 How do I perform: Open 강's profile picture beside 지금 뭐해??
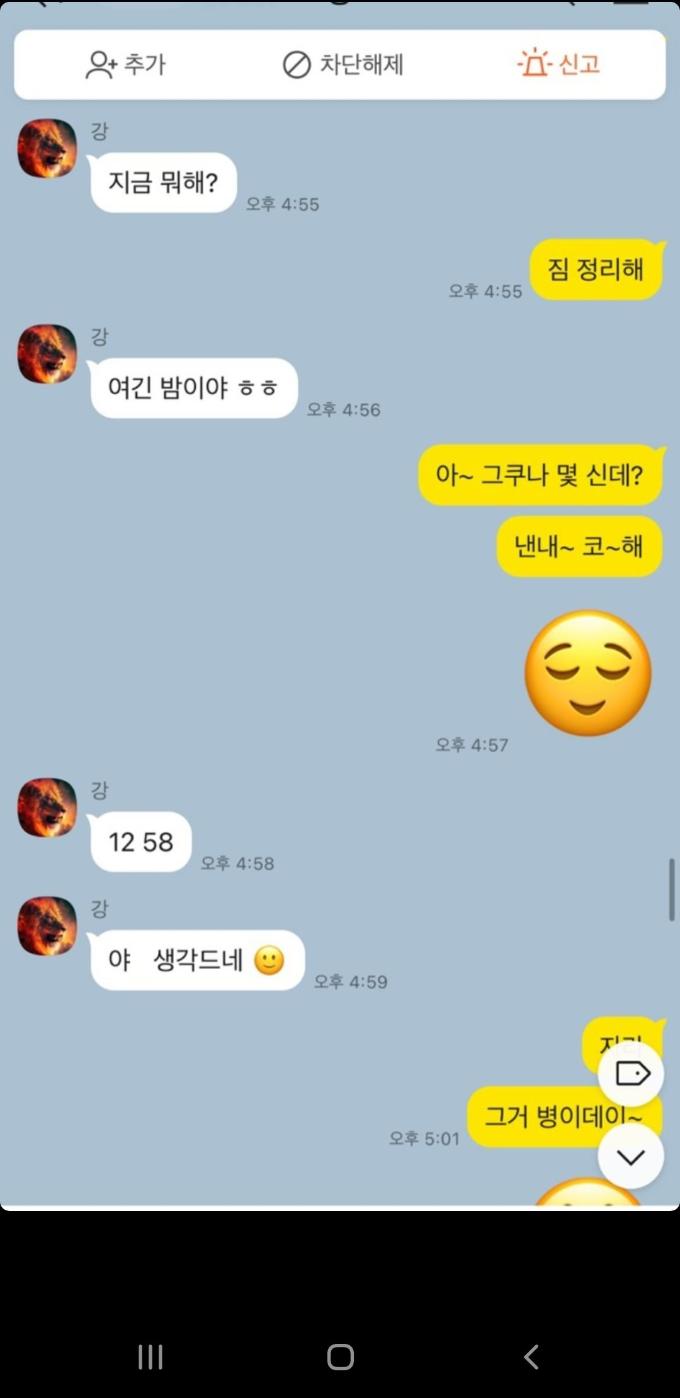(47, 149)
